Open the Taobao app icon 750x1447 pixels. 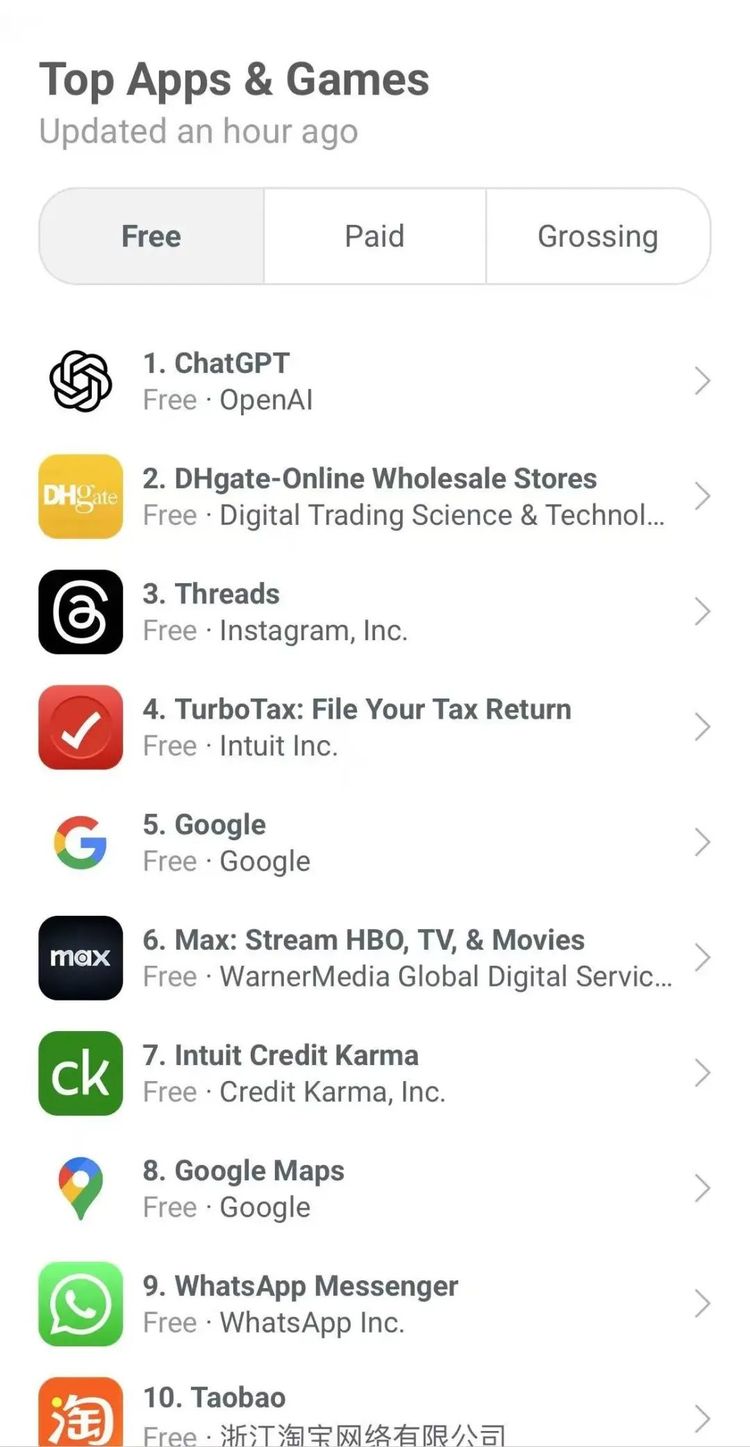click(x=80, y=1413)
